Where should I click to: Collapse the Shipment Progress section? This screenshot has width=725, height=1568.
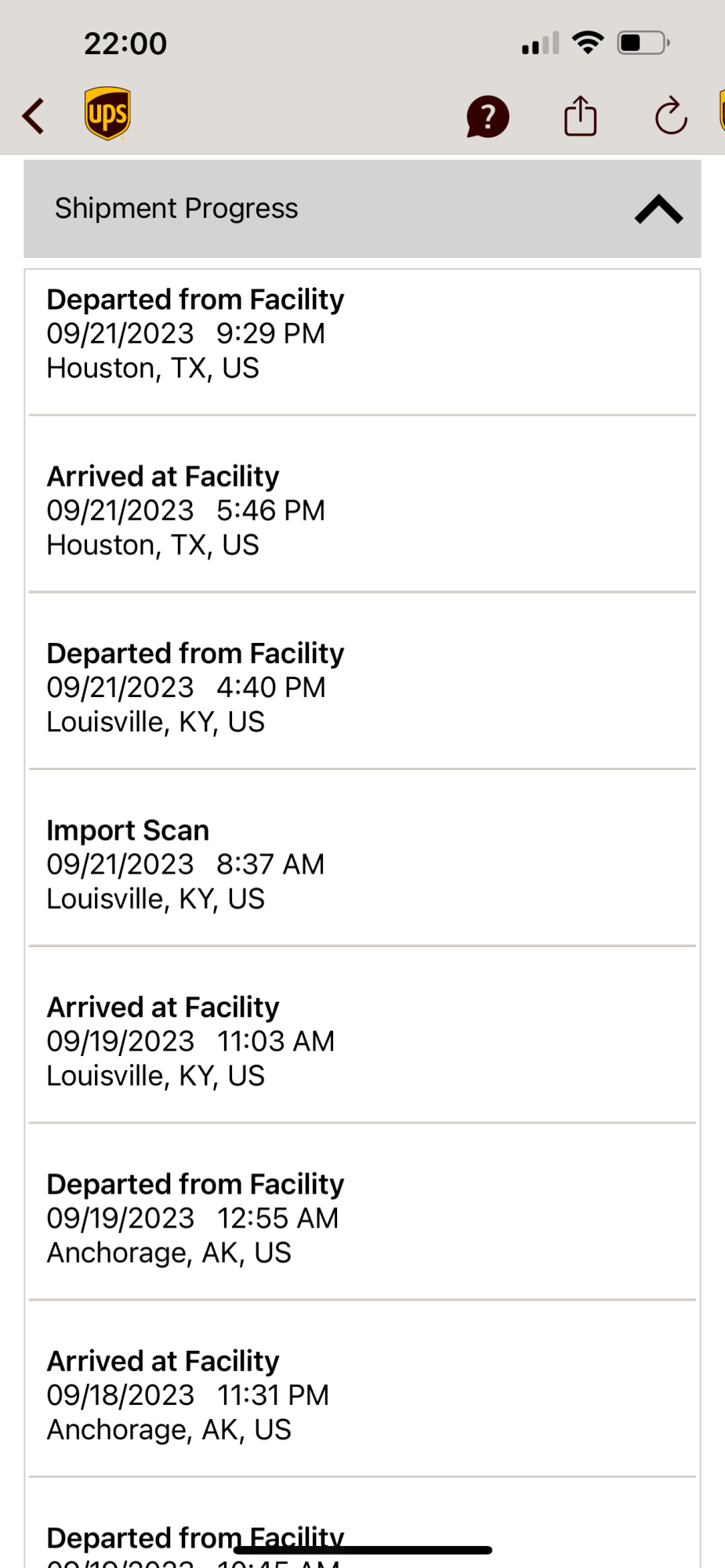pyautogui.click(x=658, y=209)
